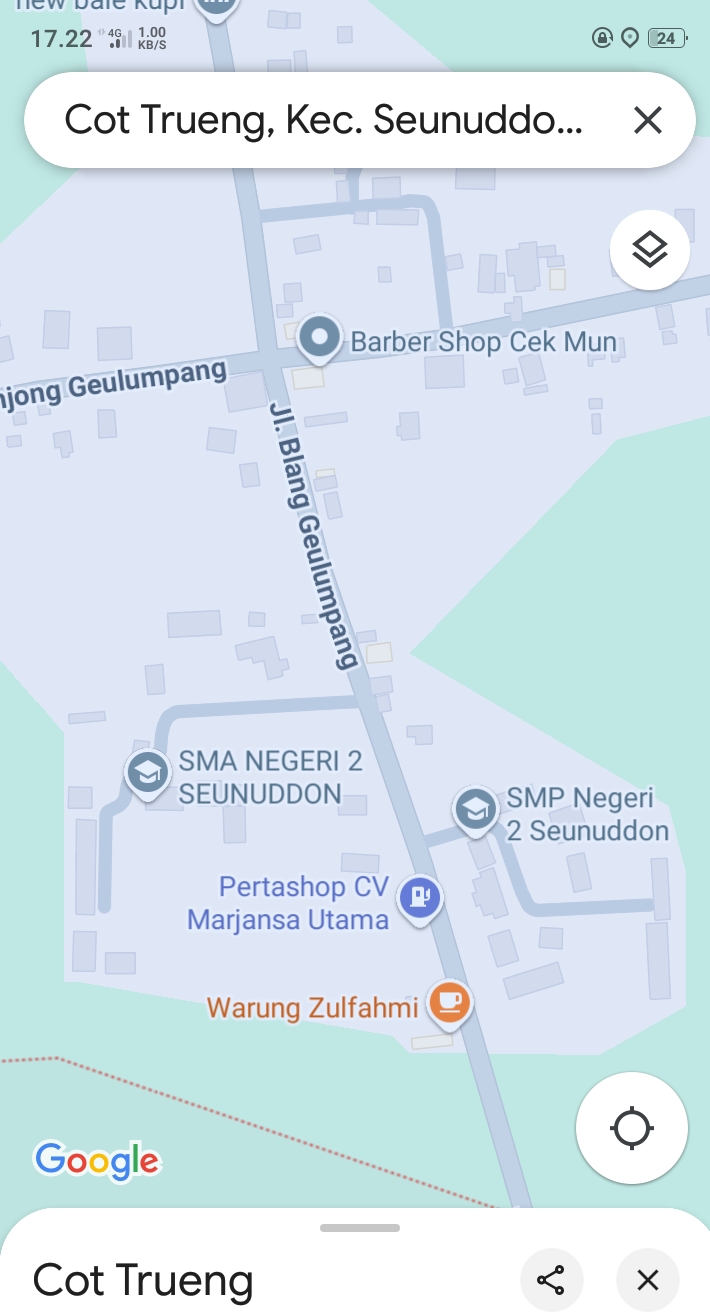The image size is (710, 1316).
Task: Open Warung Zulfahmi cafe pin
Action: click(450, 1002)
